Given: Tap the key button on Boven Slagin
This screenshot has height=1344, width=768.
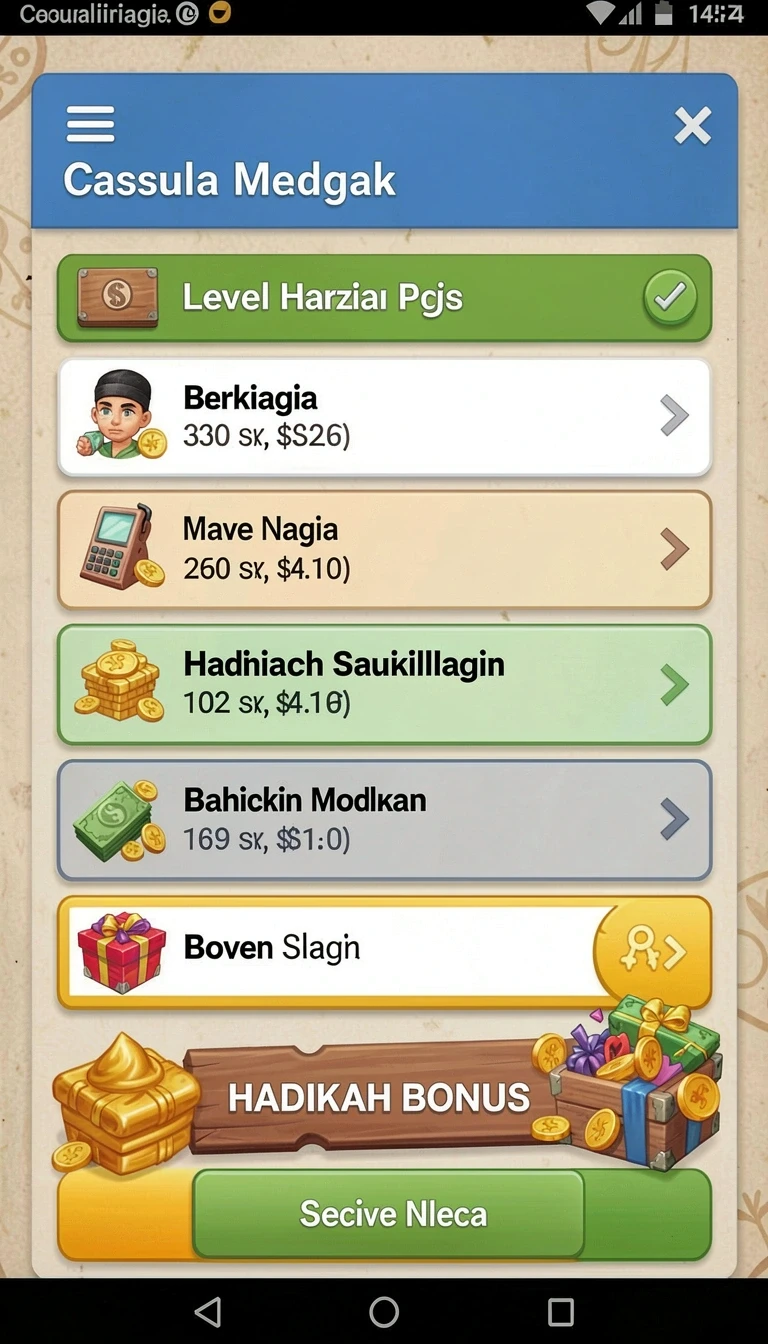Looking at the screenshot, I should [652, 952].
